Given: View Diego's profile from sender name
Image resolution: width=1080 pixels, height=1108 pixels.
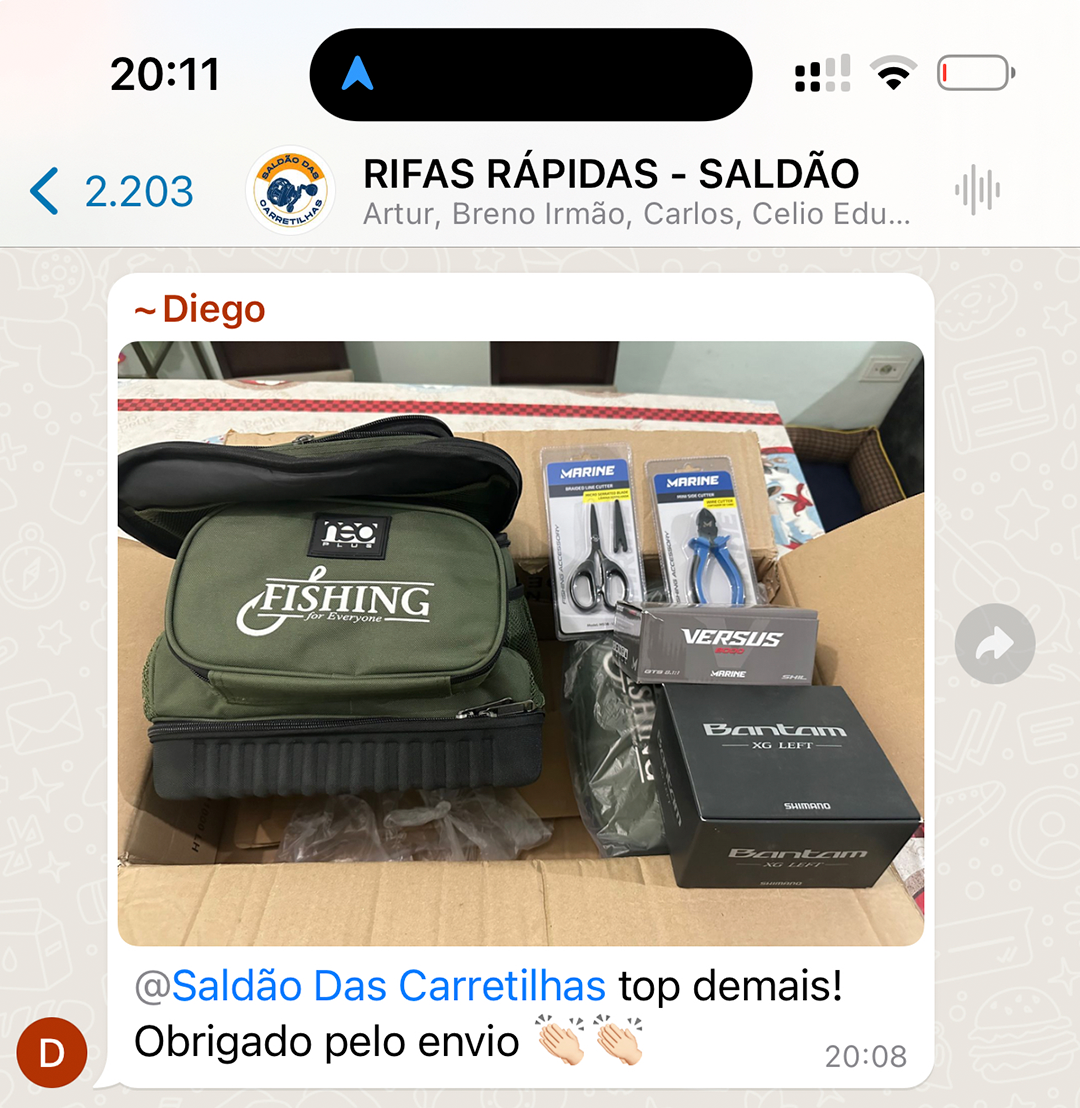Looking at the screenshot, I should (201, 310).
